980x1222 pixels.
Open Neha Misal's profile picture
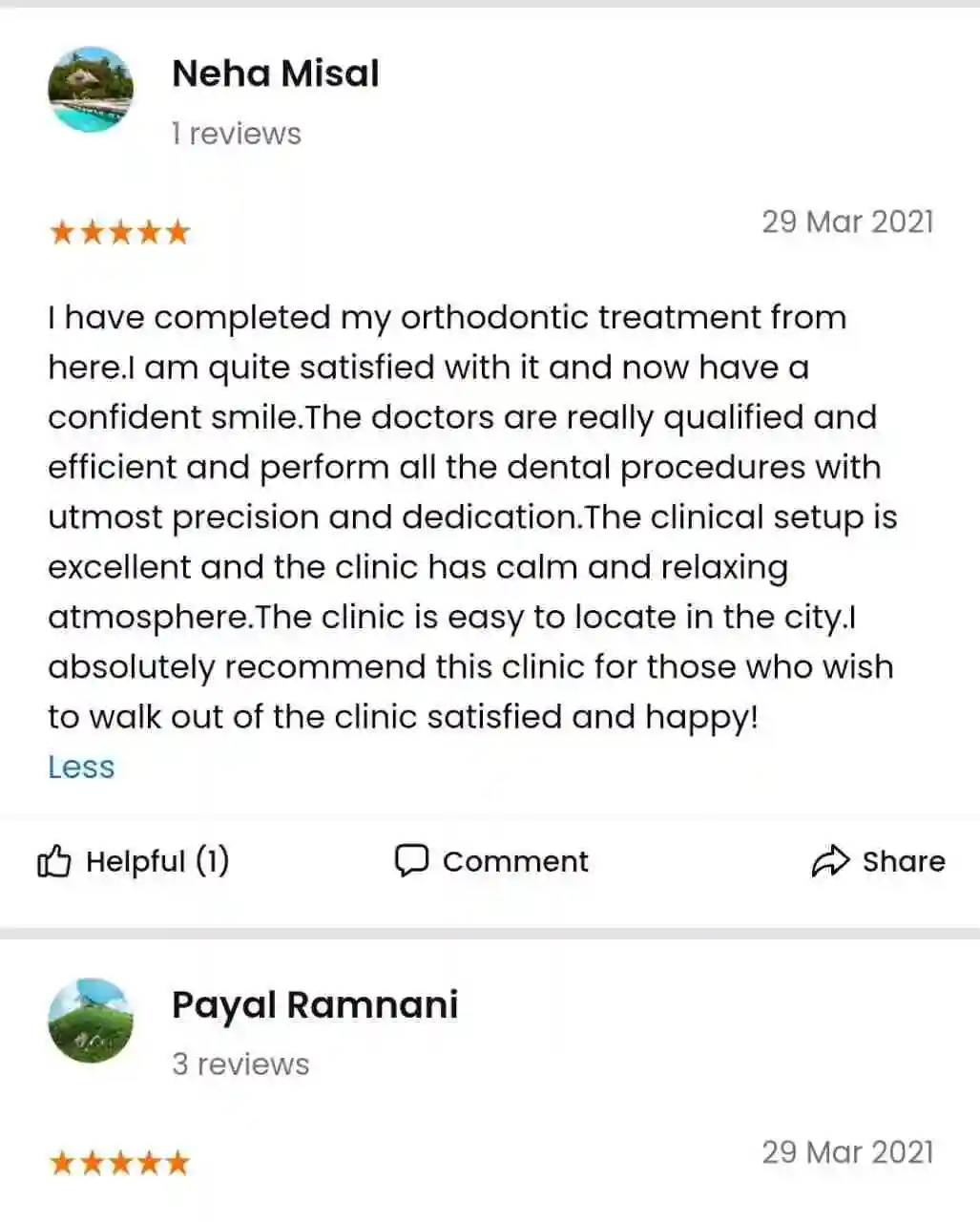91,90
